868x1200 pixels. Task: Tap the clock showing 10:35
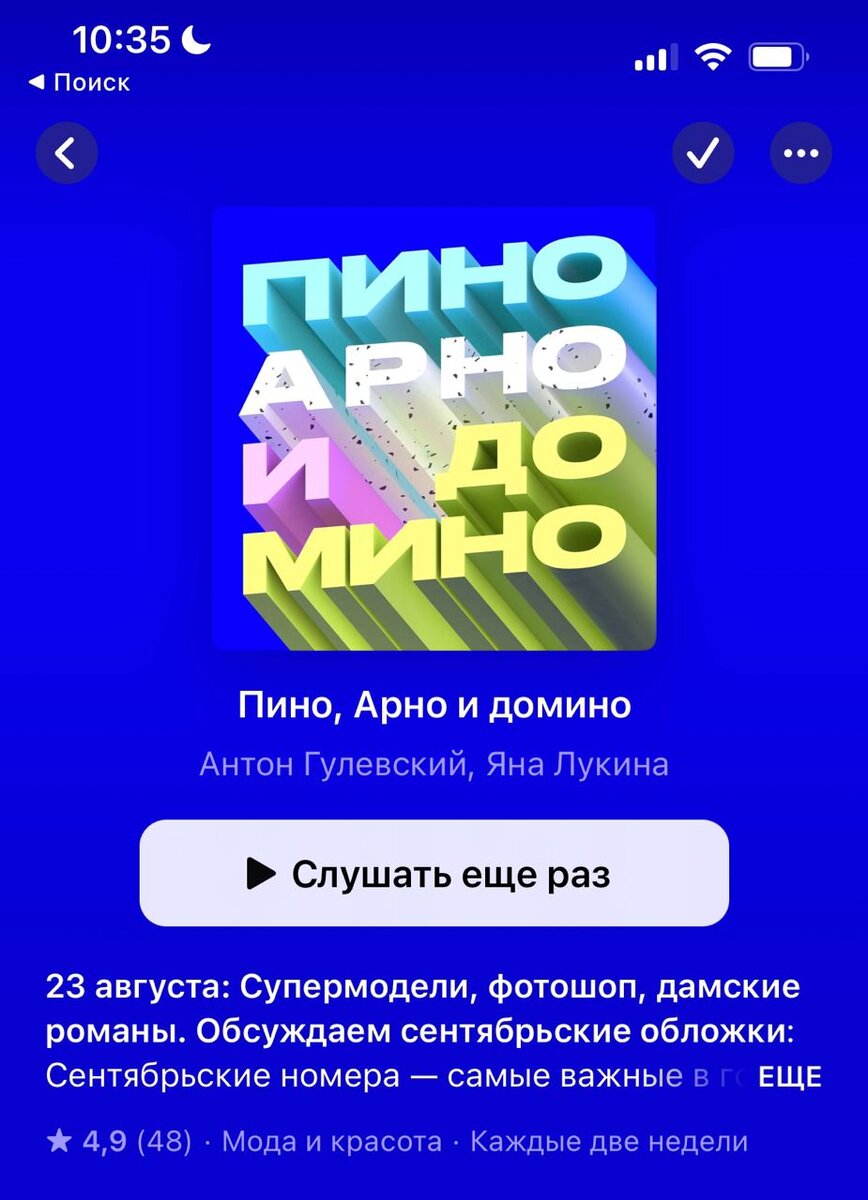point(120,38)
